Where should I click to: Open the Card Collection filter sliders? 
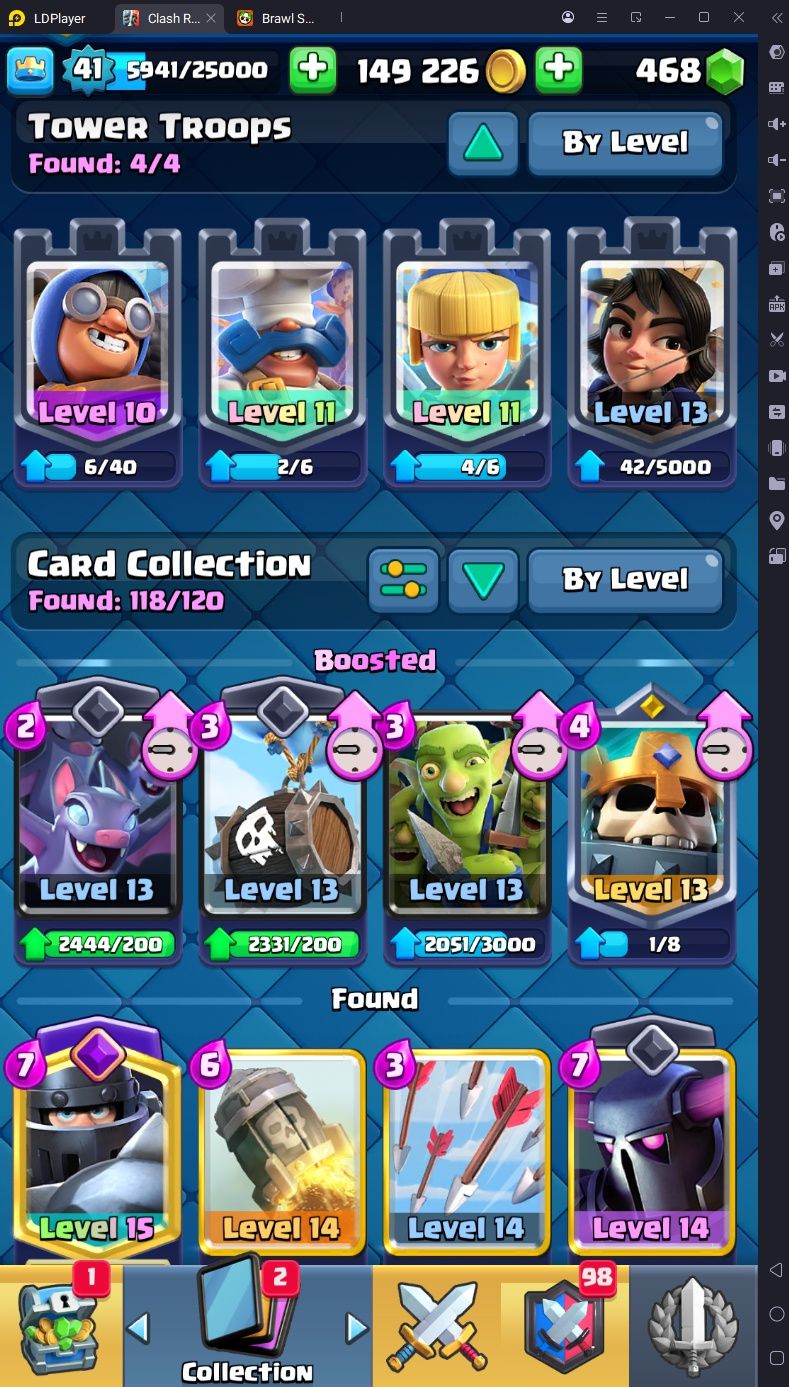point(404,580)
